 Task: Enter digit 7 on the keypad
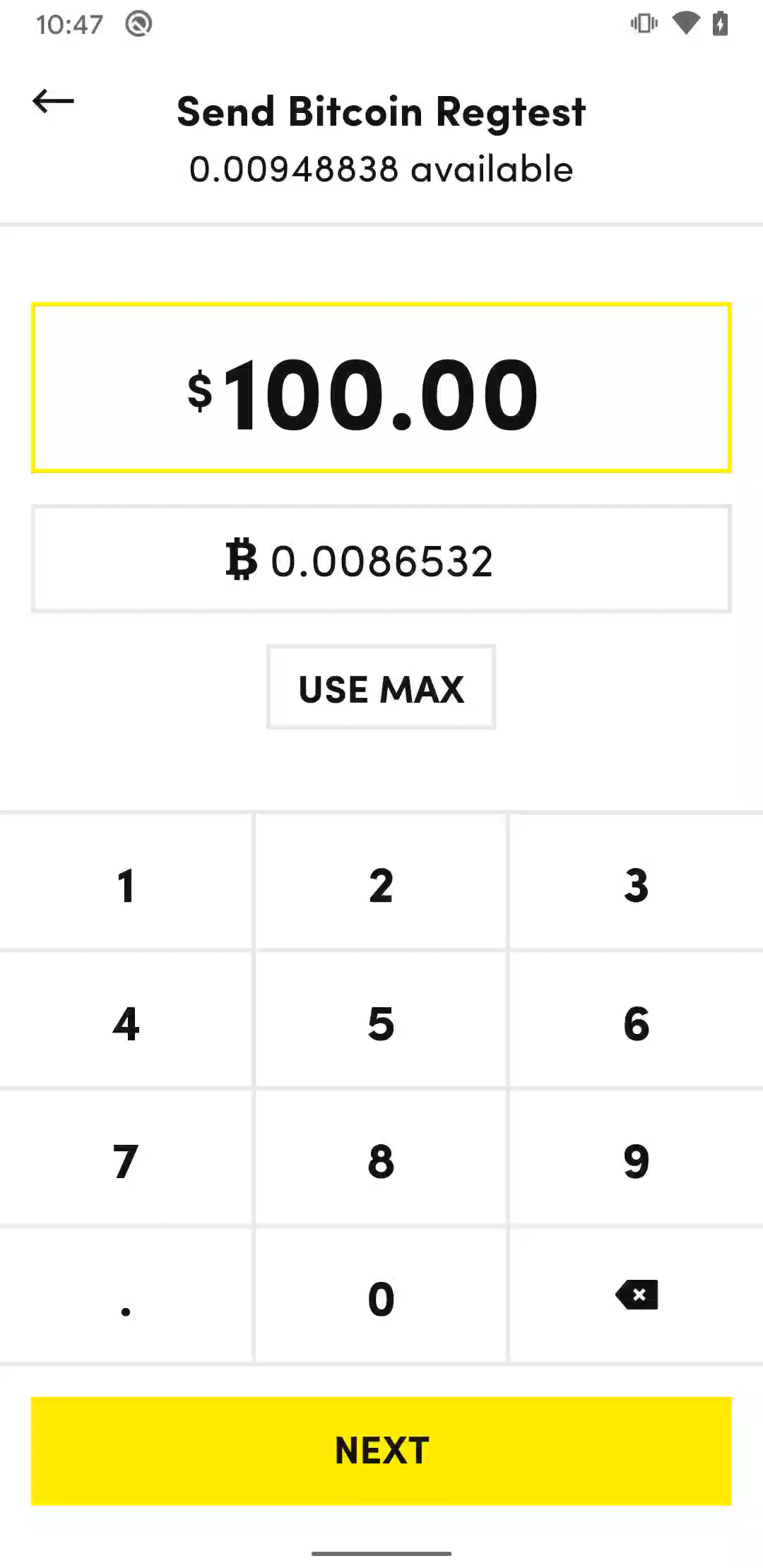[x=126, y=1160]
